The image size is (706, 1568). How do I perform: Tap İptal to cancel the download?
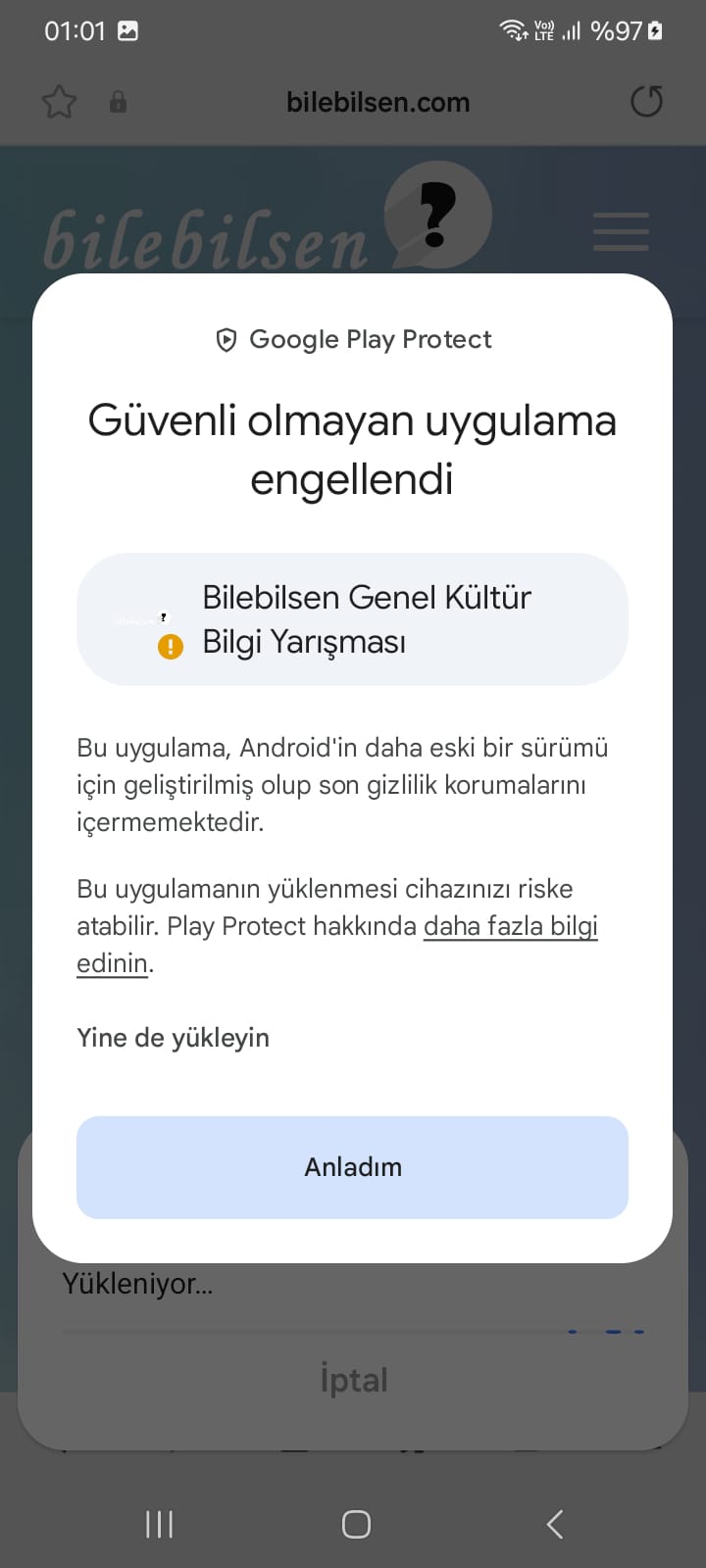(353, 1380)
